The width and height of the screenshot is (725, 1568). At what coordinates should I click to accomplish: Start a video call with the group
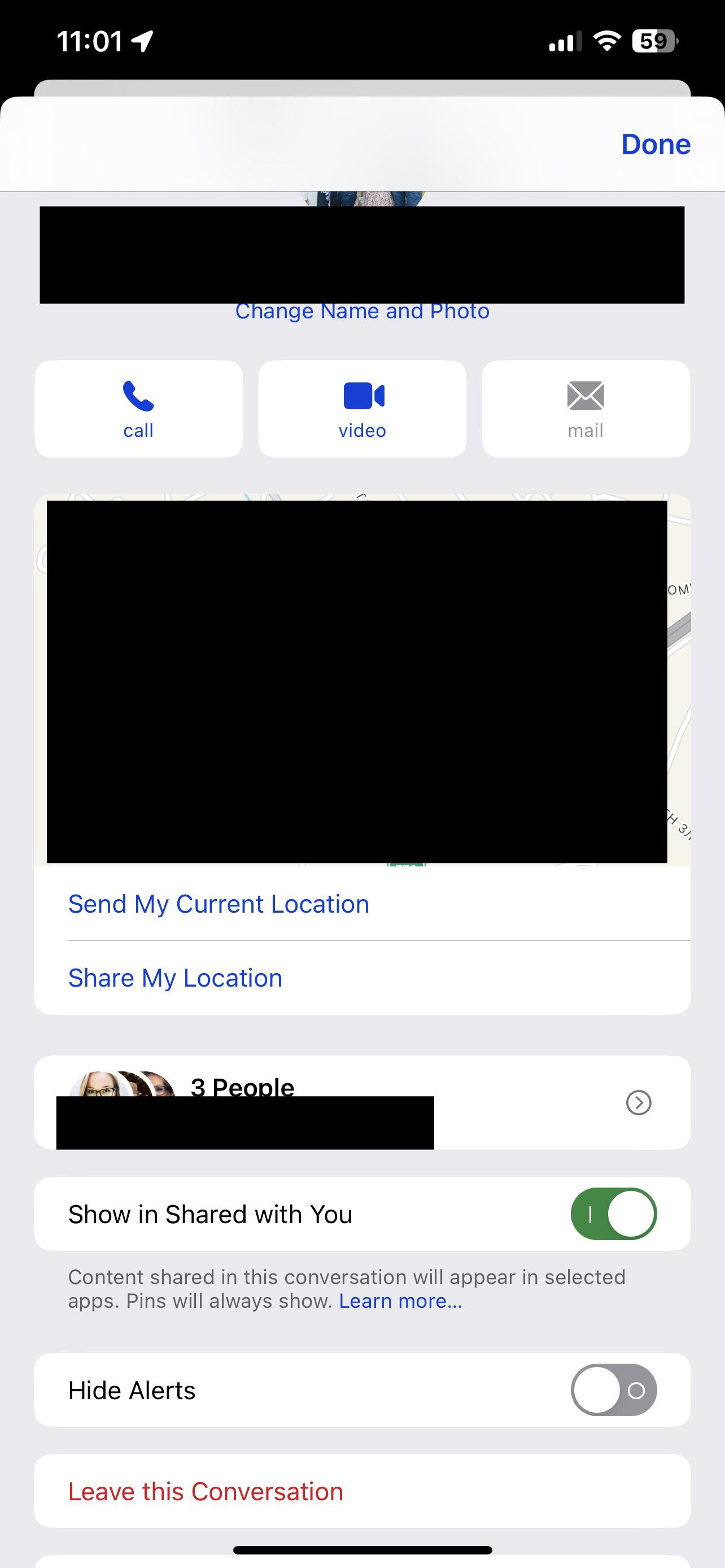tap(362, 409)
